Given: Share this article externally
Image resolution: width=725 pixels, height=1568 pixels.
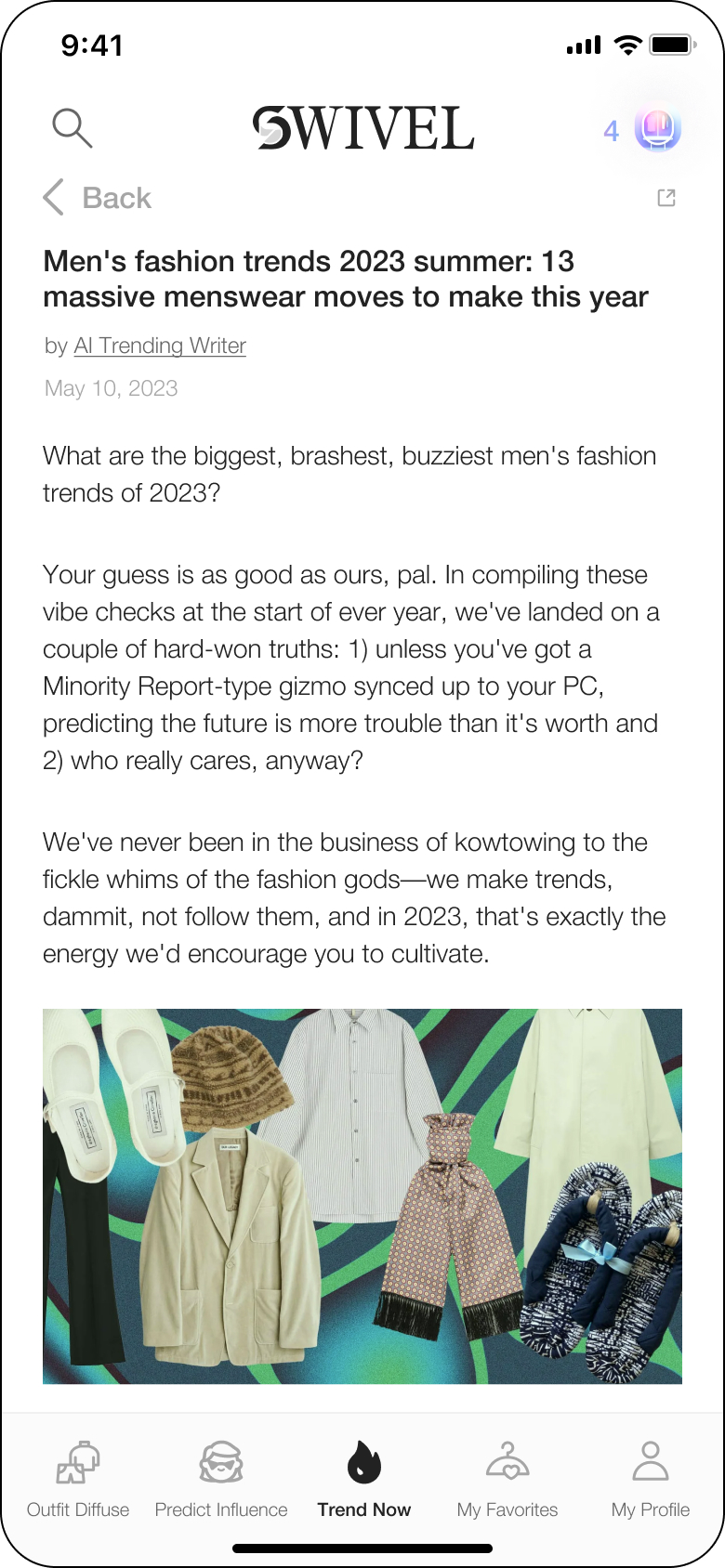Looking at the screenshot, I should click(x=666, y=198).
